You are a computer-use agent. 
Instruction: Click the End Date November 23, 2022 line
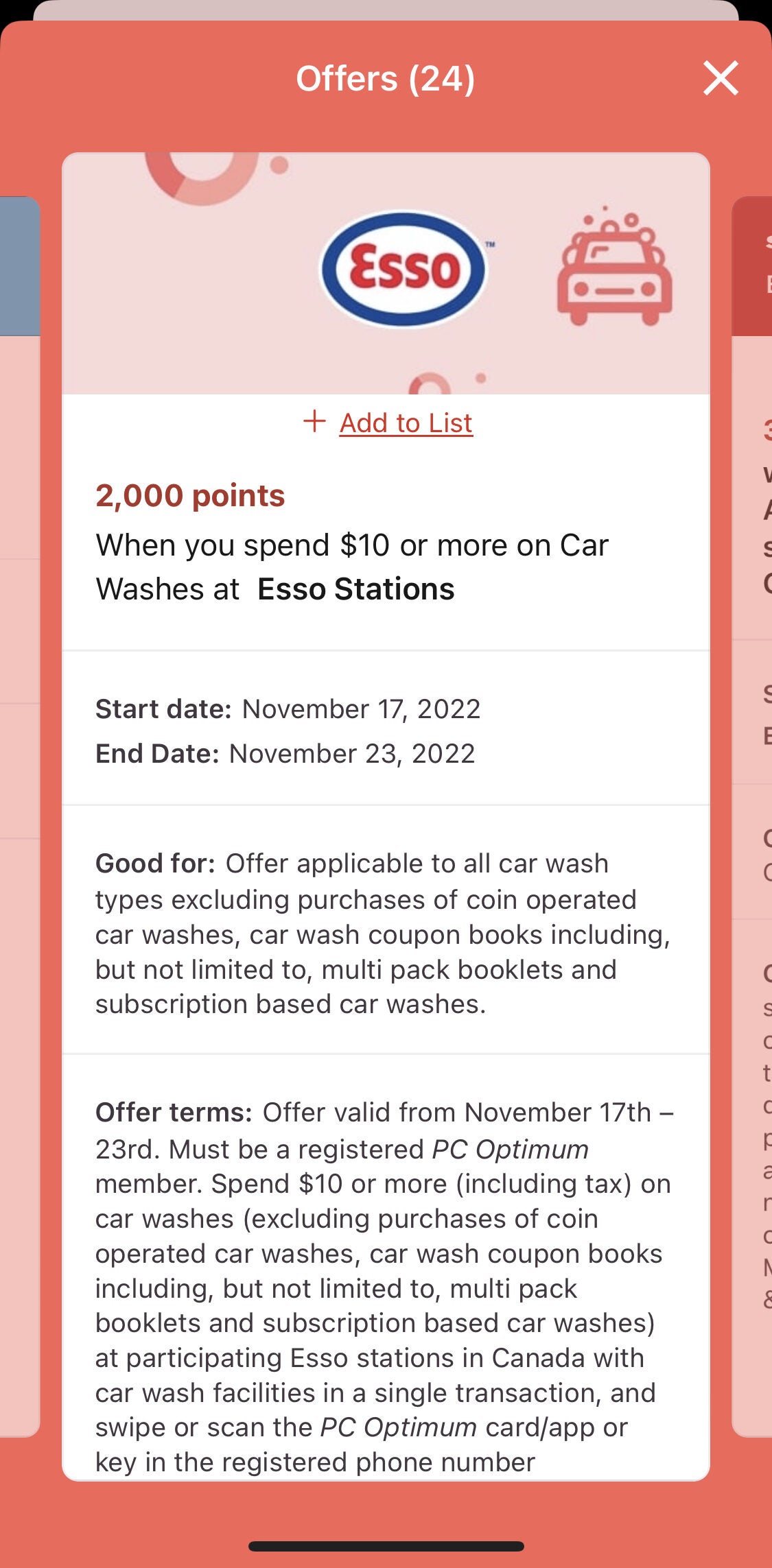point(281,753)
